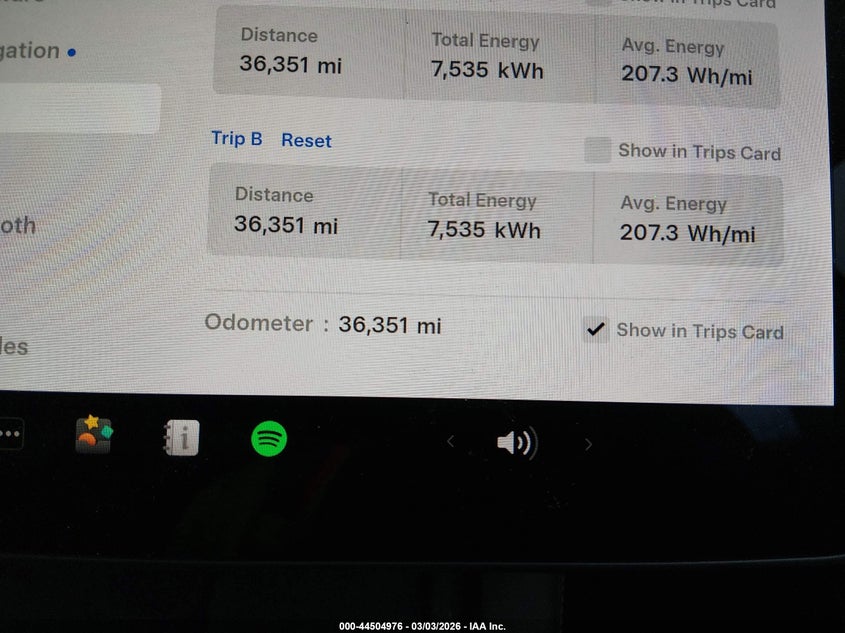Lower volume with the left chevron

[x=450, y=441]
